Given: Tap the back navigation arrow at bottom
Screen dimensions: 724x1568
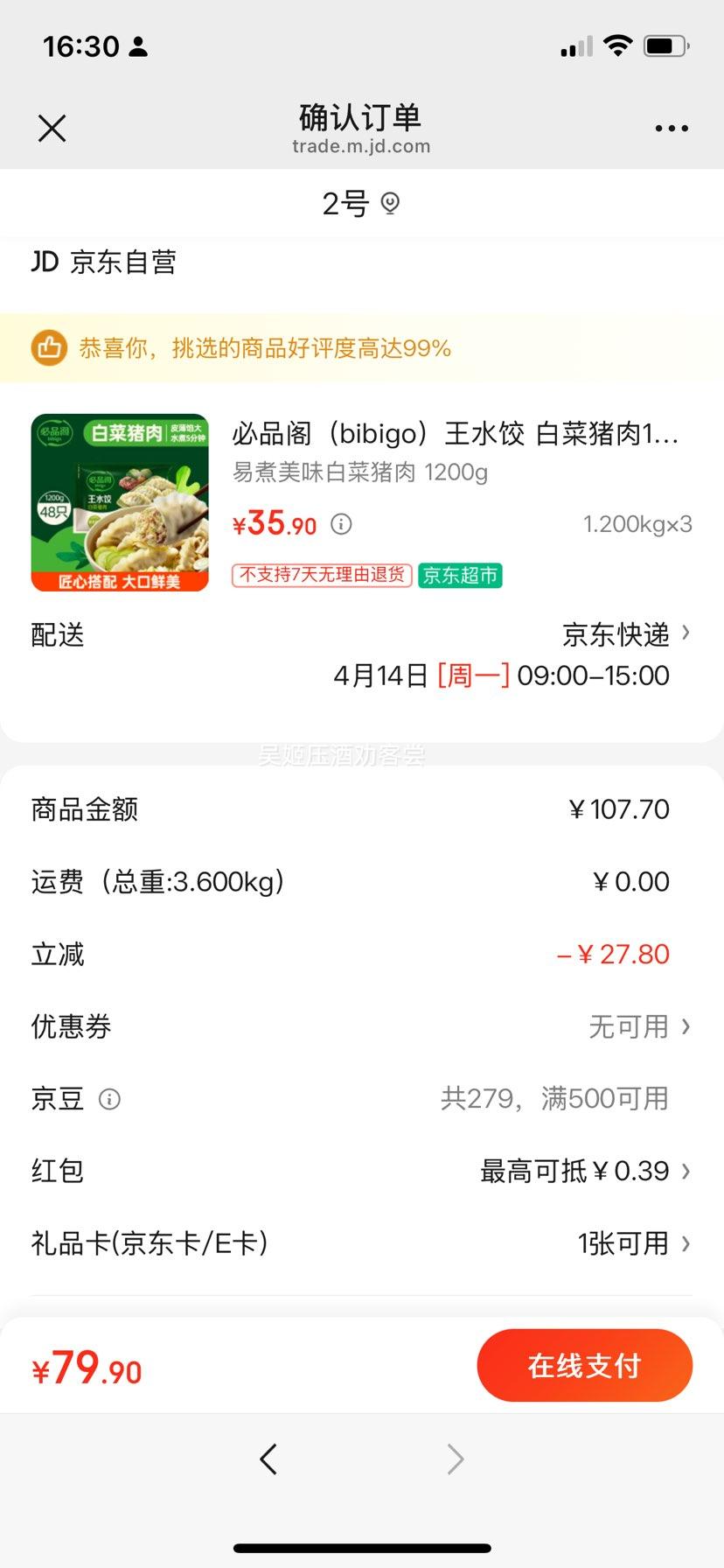Looking at the screenshot, I should tap(268, 1459).
